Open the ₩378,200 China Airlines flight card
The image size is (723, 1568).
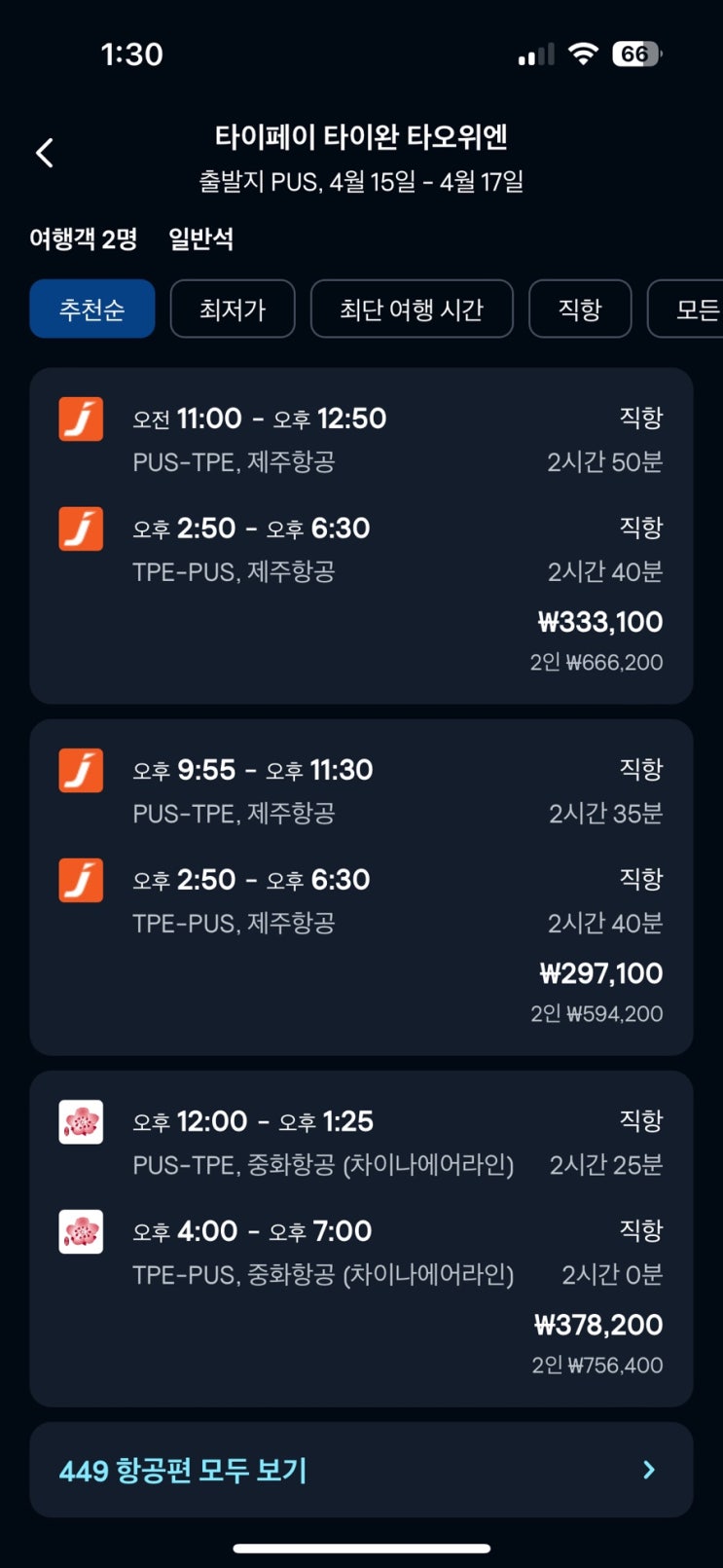(361, 1238)
